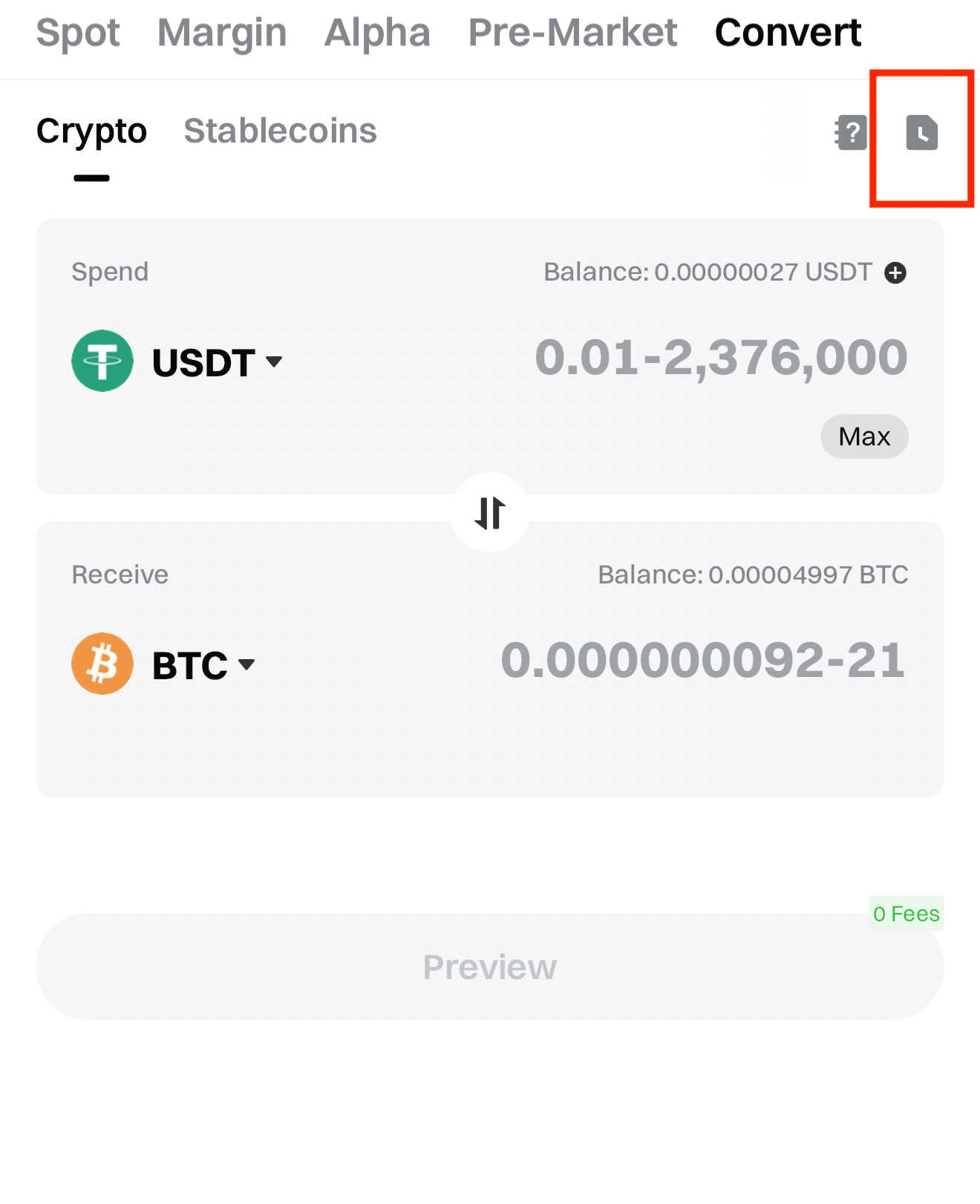The image size is (980, 1204).
Task: Open the convert help guide icon
Action: point(851,134)
